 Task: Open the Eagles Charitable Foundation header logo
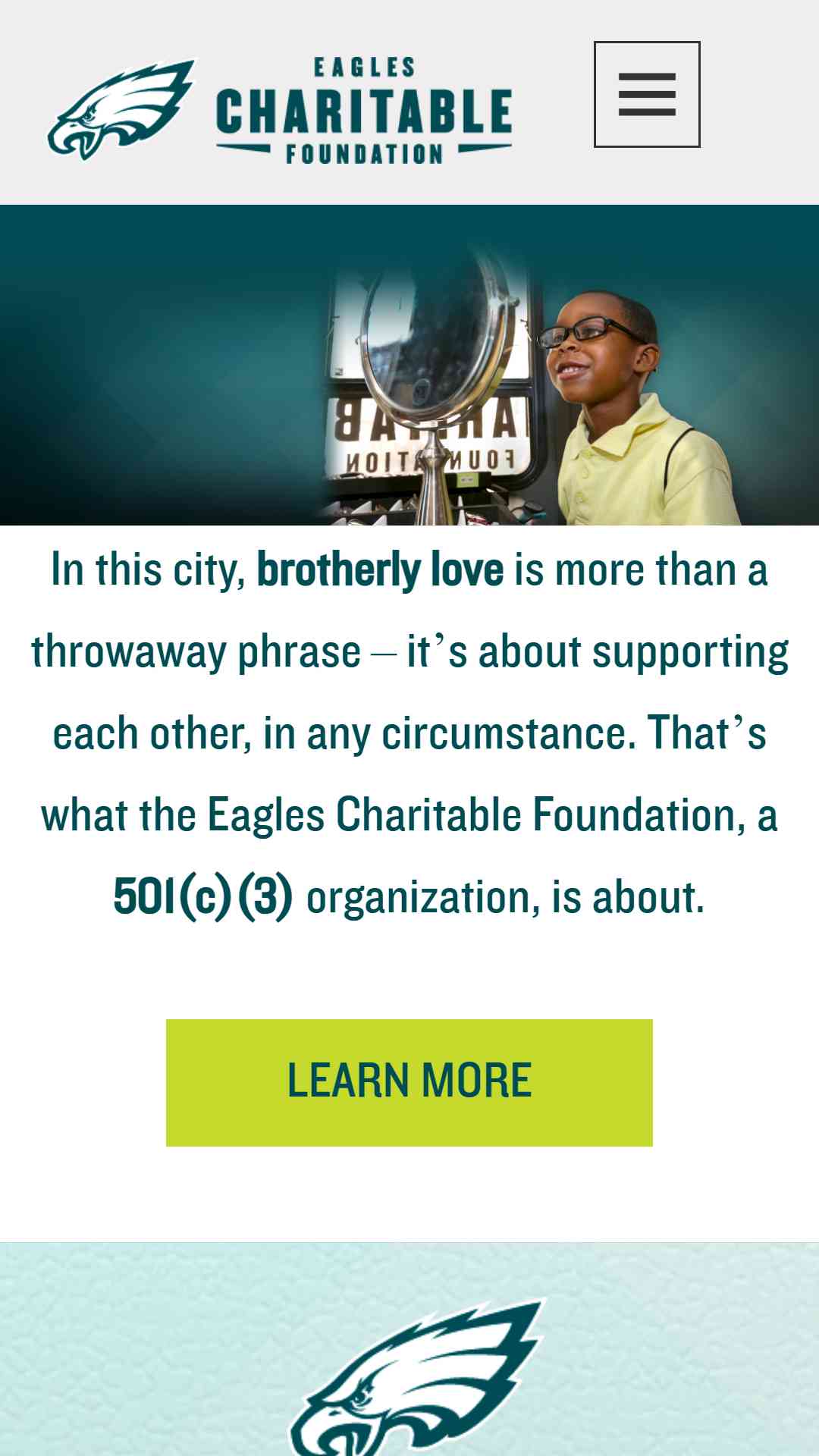pos(280,110)
